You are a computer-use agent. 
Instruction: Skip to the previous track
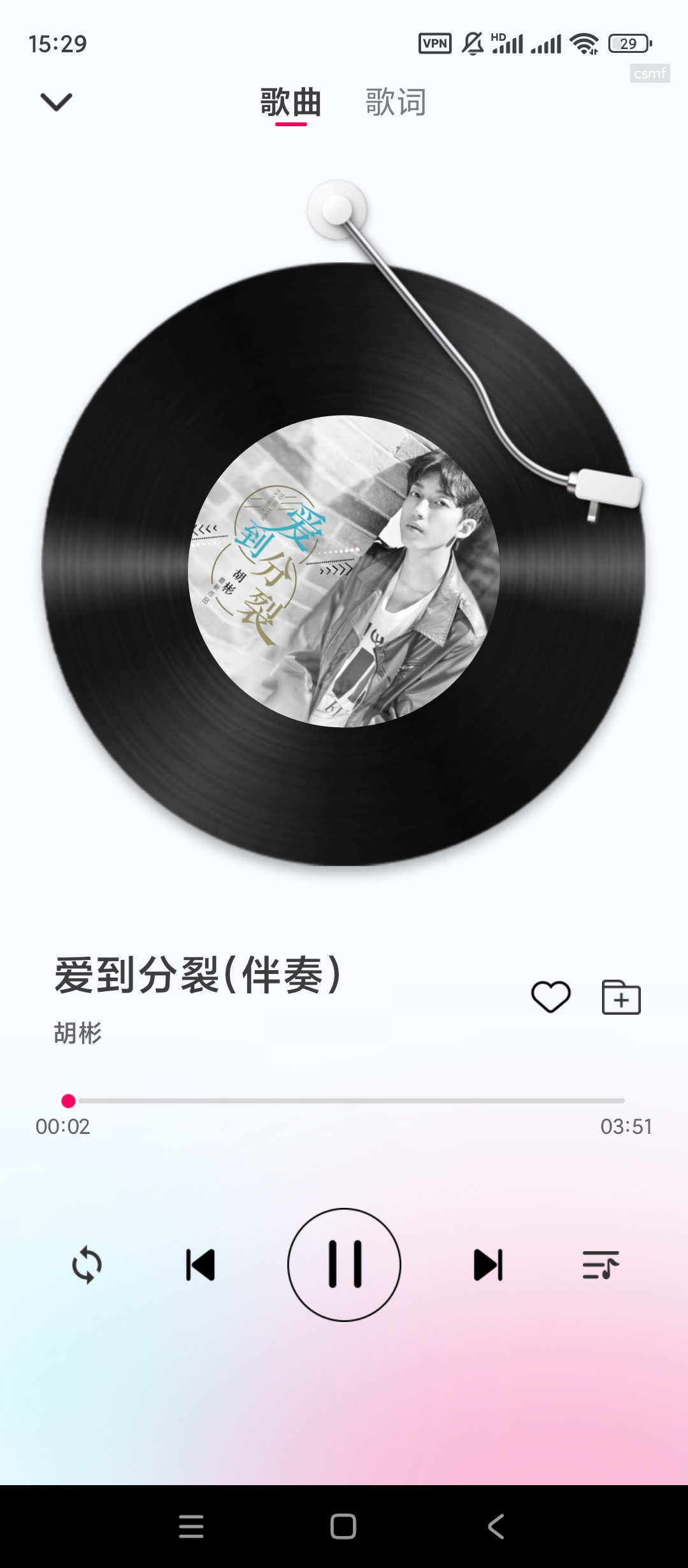pos(200,1265)
